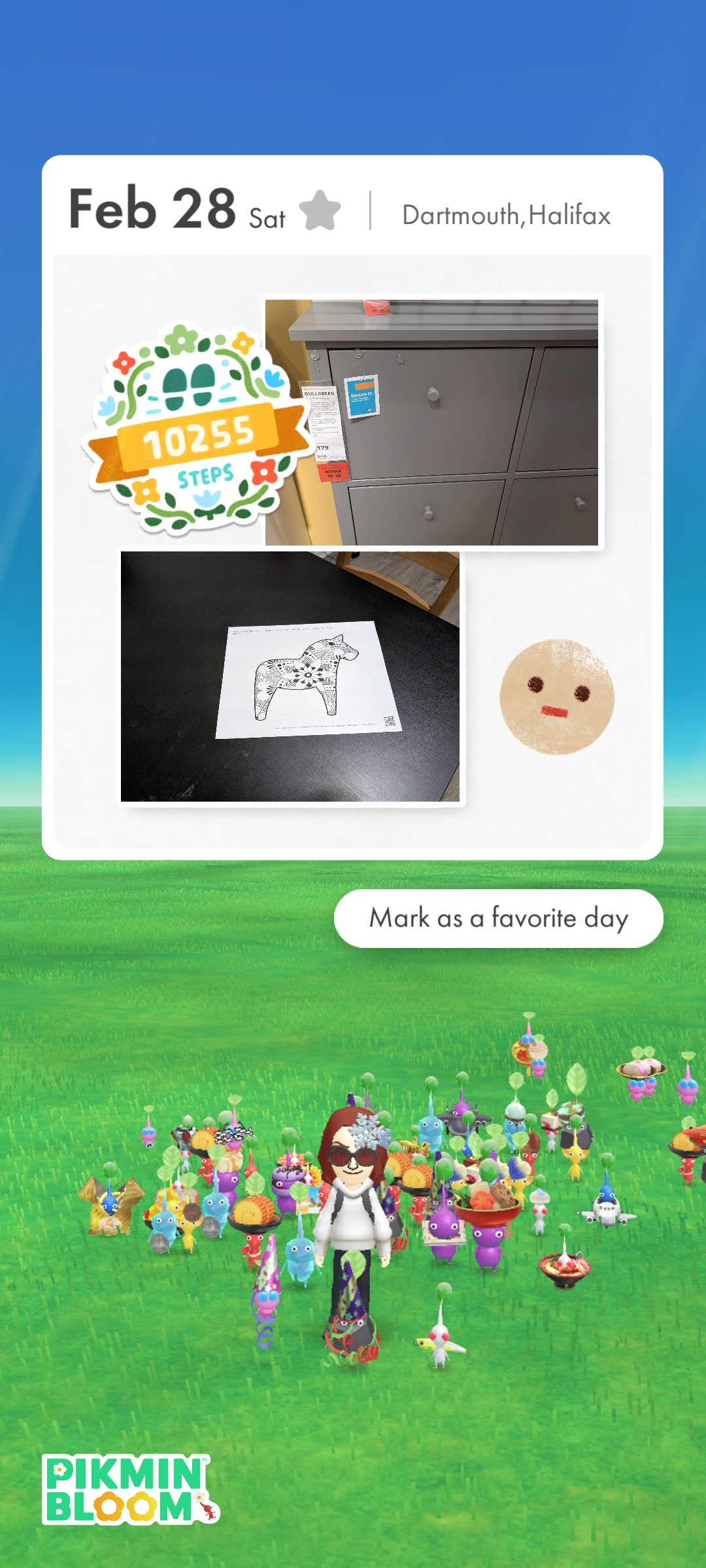Open the gray cabinet photo
This screenshot has height=1568, width=706.
[431, 422]
